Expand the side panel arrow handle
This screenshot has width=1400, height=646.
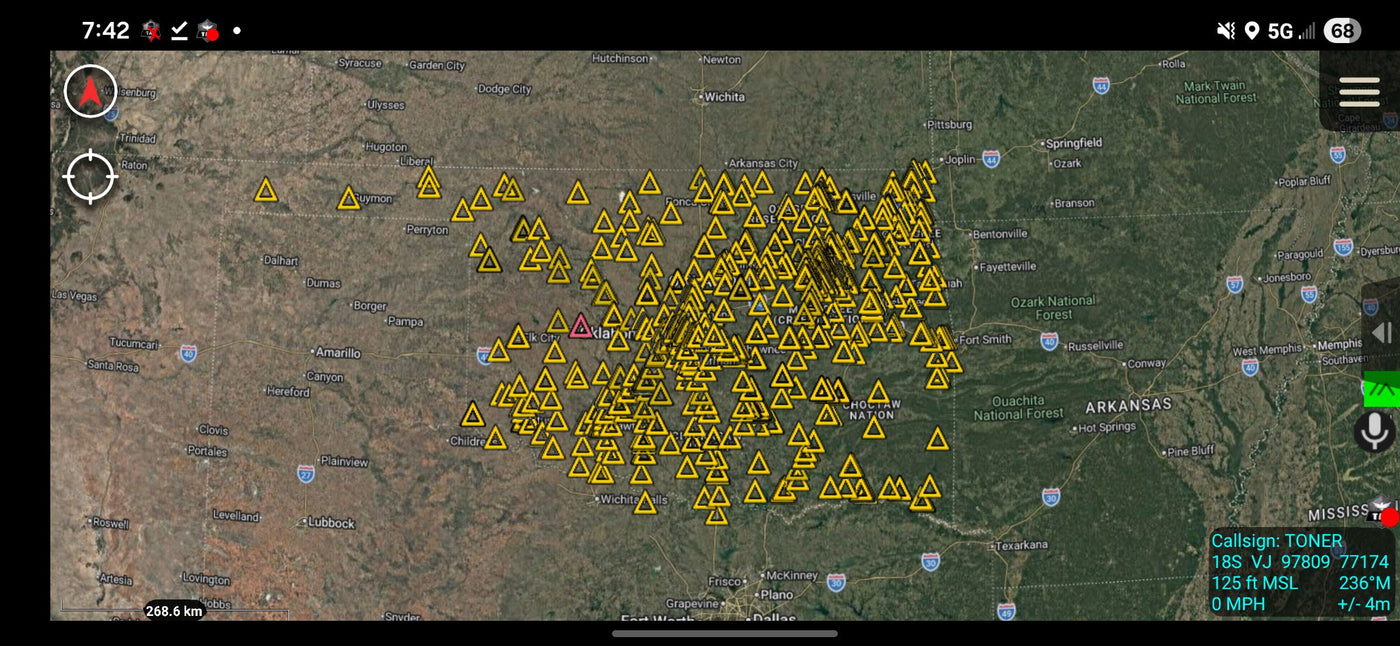point(1382,332)
